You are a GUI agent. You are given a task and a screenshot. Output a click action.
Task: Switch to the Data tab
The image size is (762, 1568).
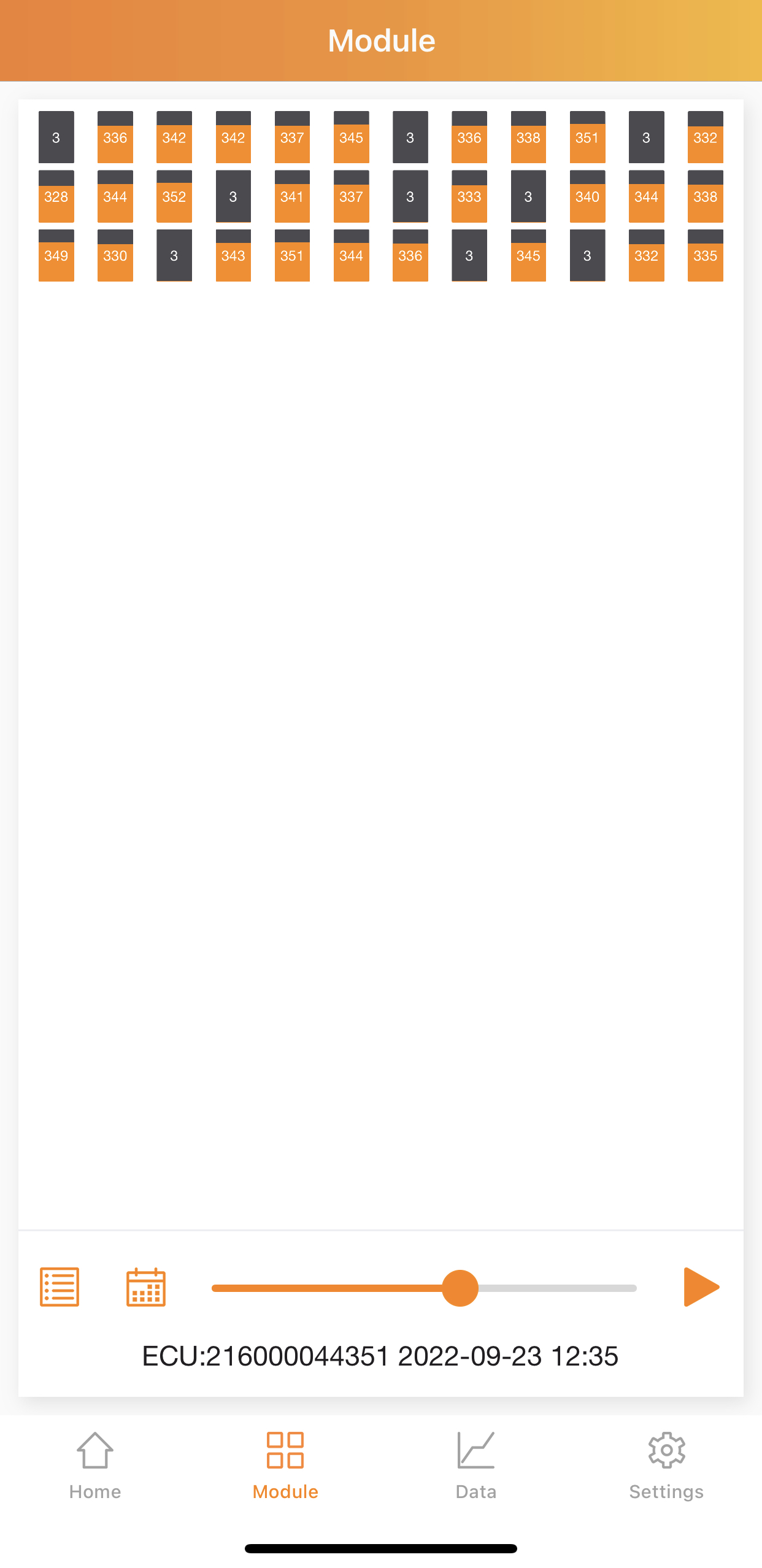[x=476, y=1466]
